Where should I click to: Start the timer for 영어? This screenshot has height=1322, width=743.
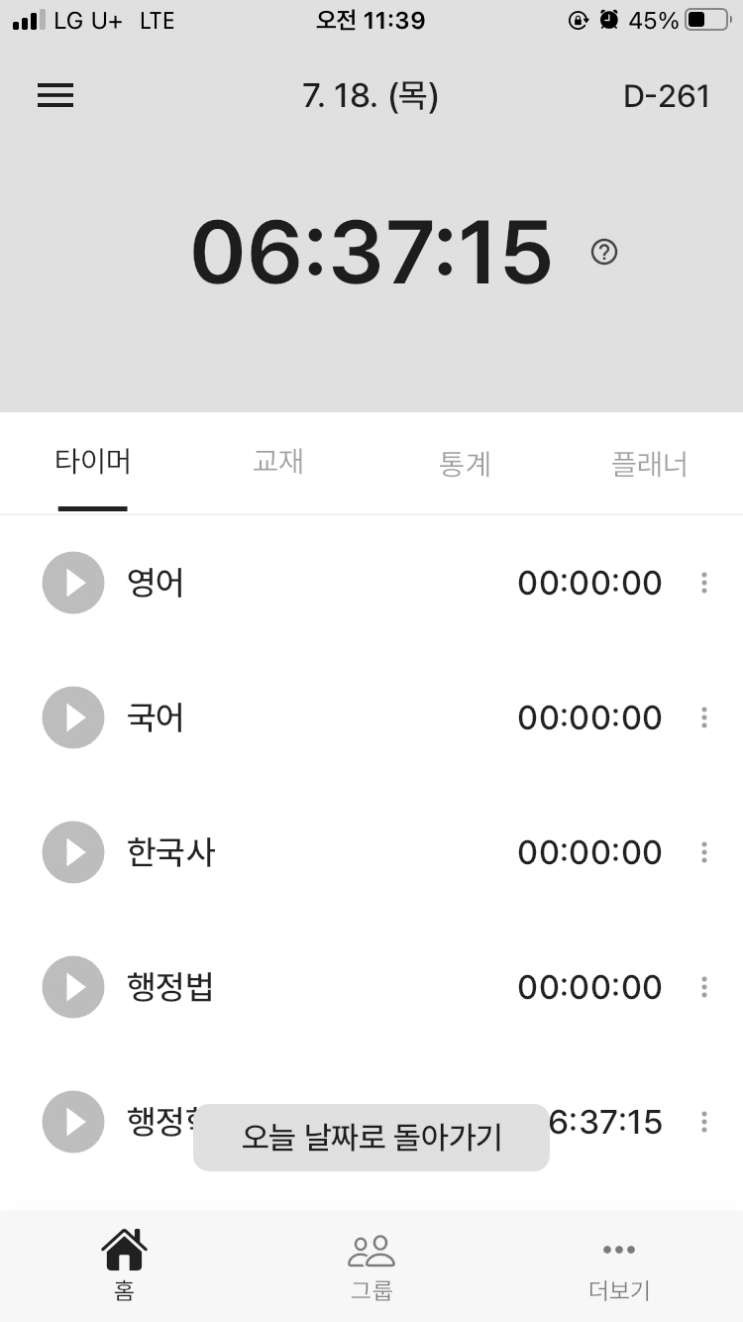point(73,583)
